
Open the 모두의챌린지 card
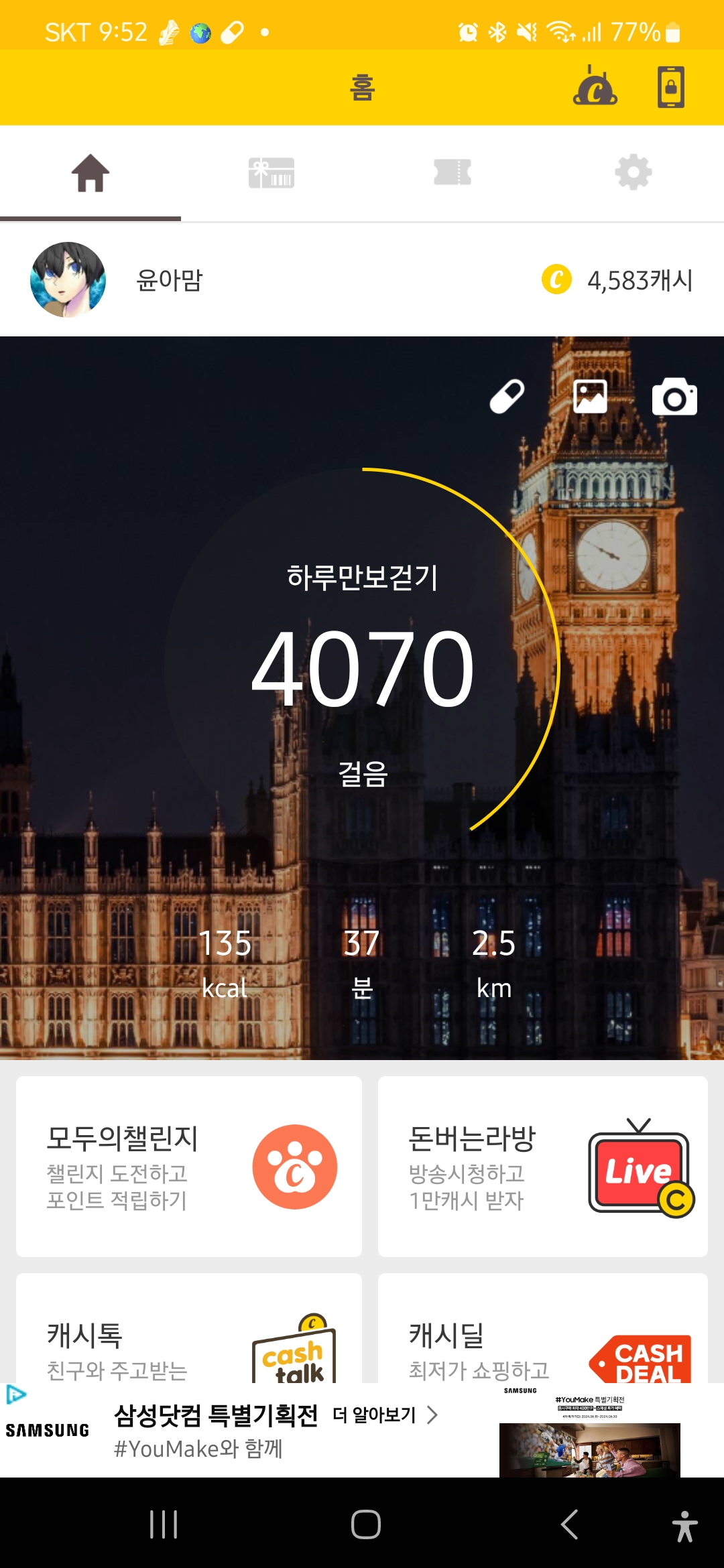(x=189, y=1167)
